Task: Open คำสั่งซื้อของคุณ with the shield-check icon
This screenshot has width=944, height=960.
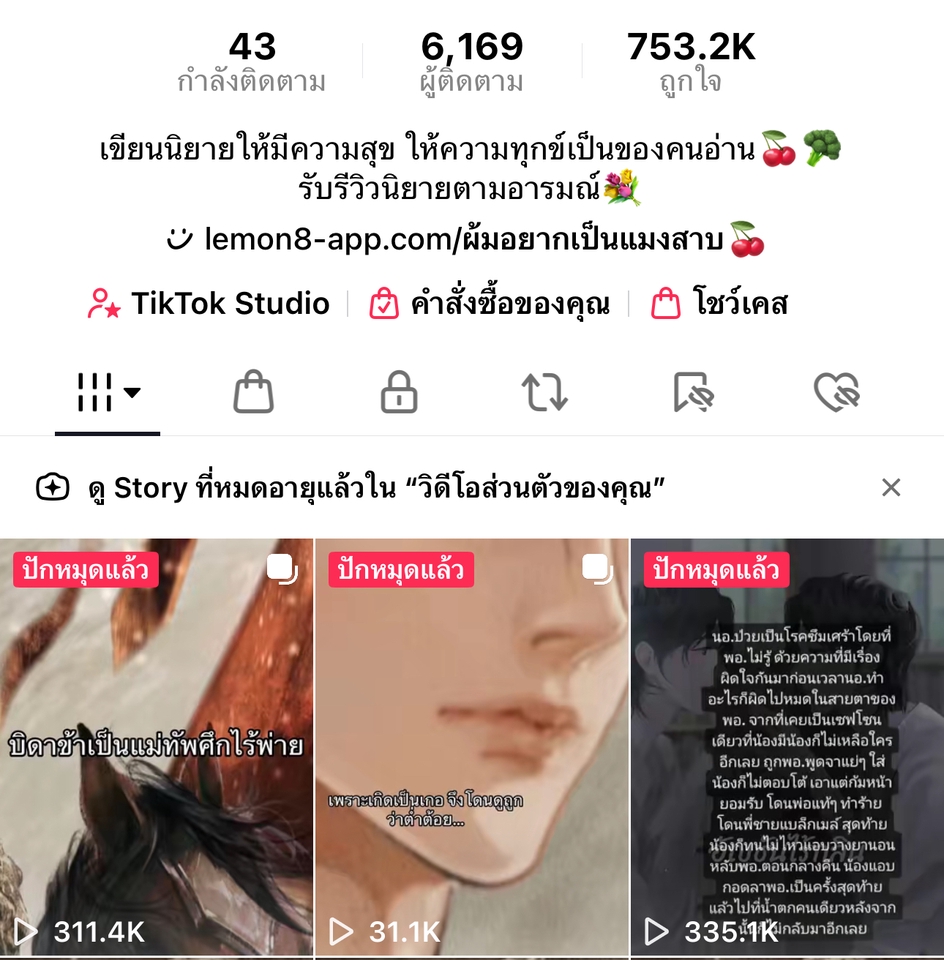Action: [x=384, y=303]
